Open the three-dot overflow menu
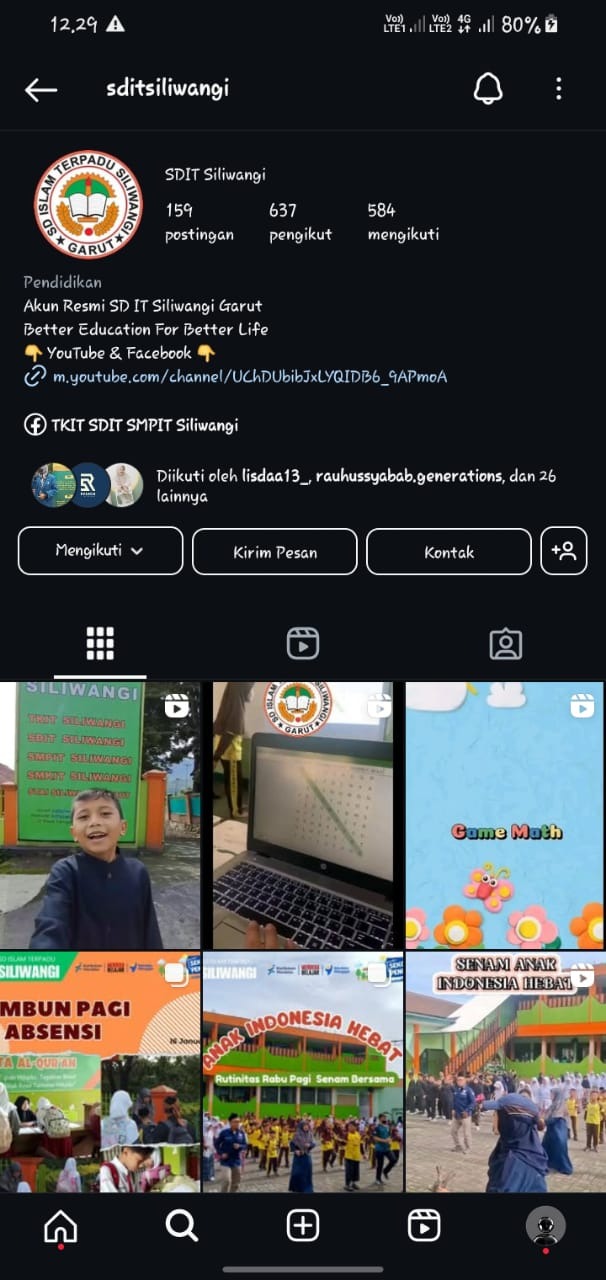 click(558, 89)
